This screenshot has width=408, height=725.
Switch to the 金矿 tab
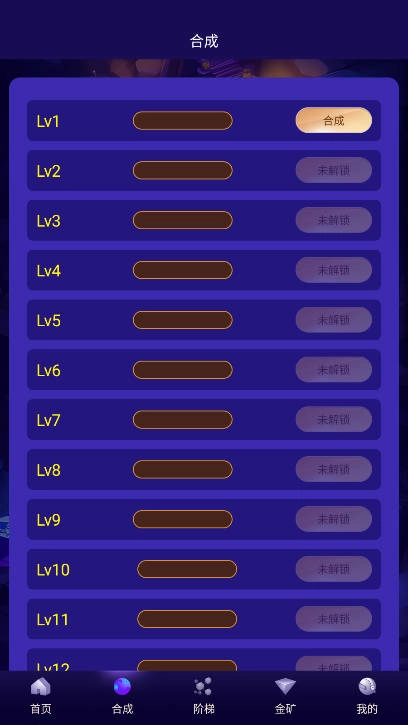285,696
